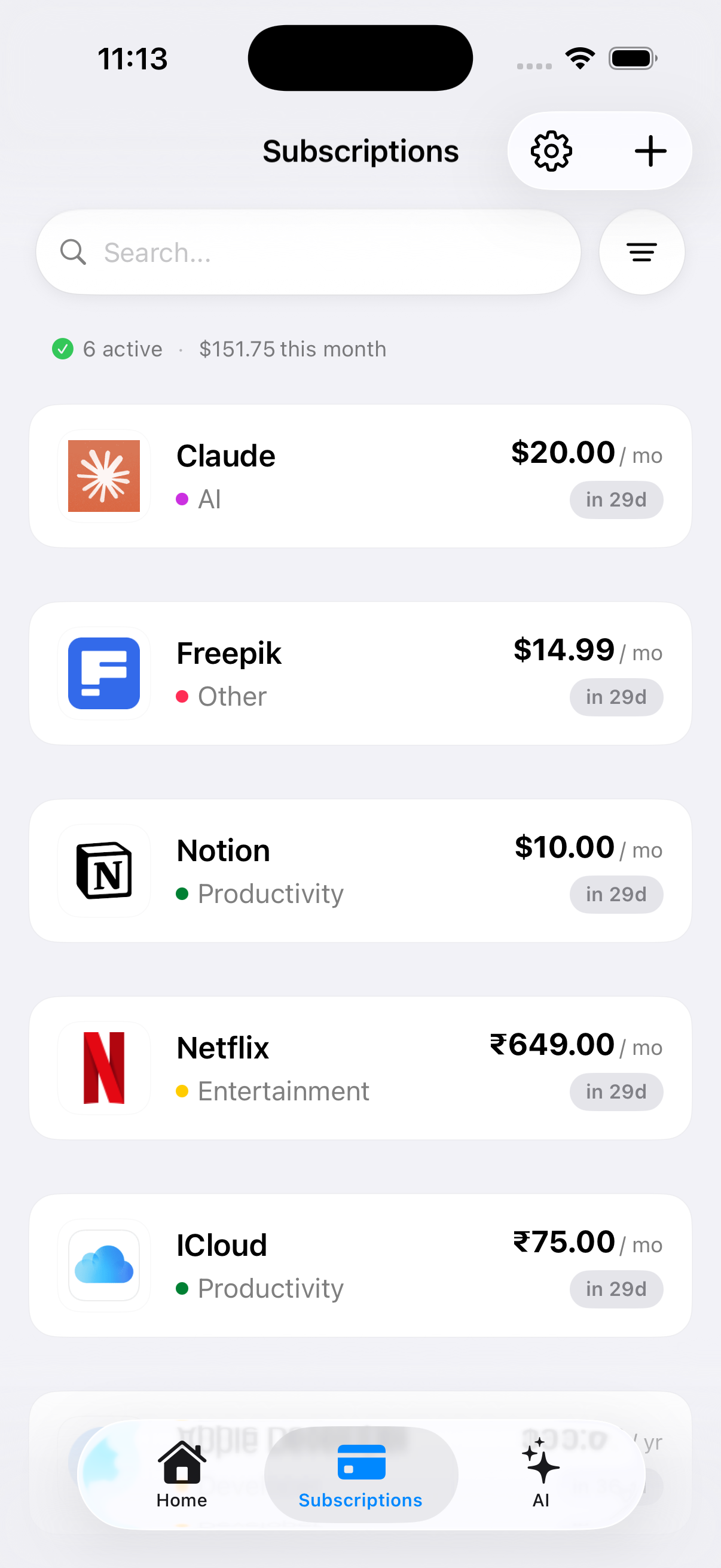Select the Notion cube icon
This screenshot has height=1568, width=721.
[x=103, y=871]
